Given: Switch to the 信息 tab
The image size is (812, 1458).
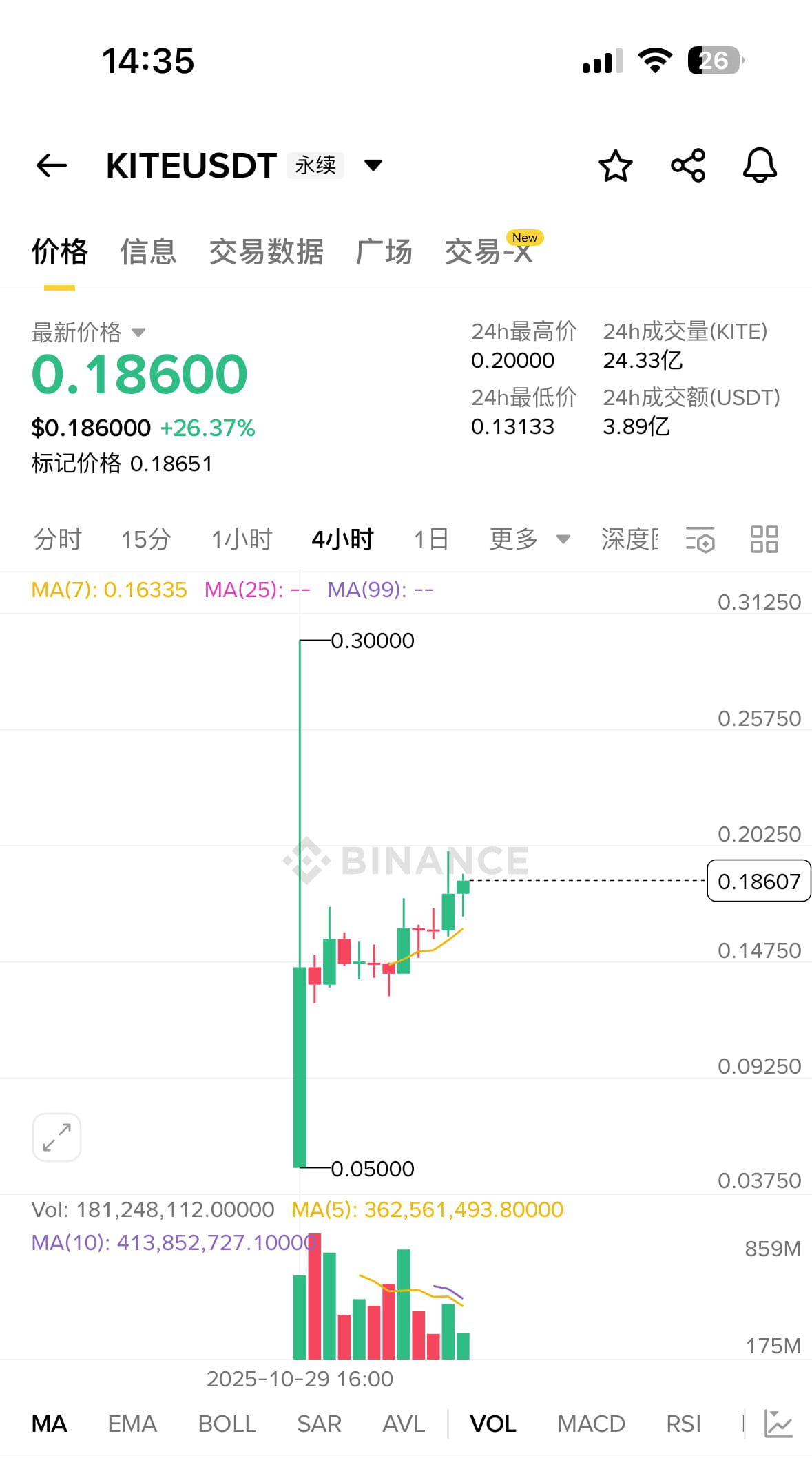Looking at the screenshot, I should [148, 252].
